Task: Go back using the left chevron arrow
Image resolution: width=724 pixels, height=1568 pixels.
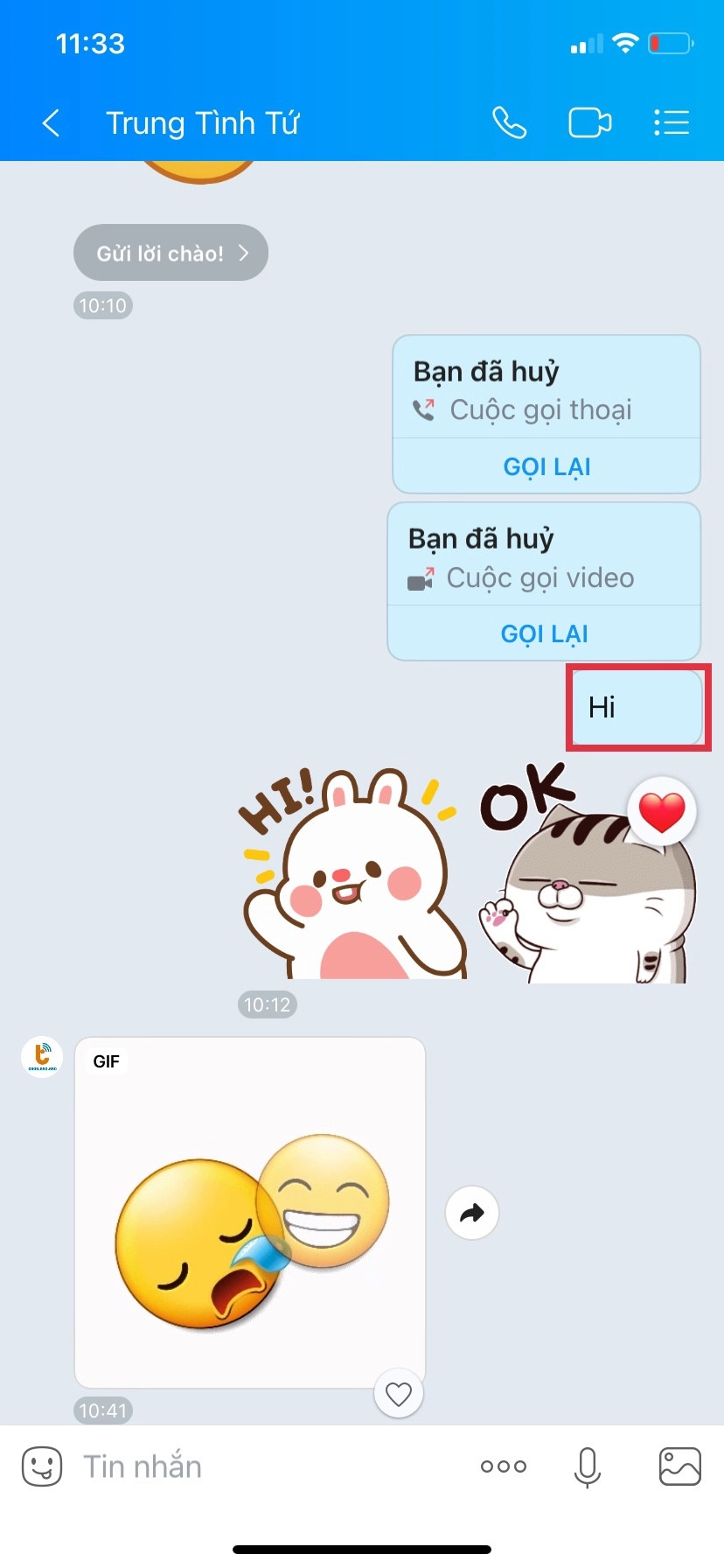Action: point(51,122)
